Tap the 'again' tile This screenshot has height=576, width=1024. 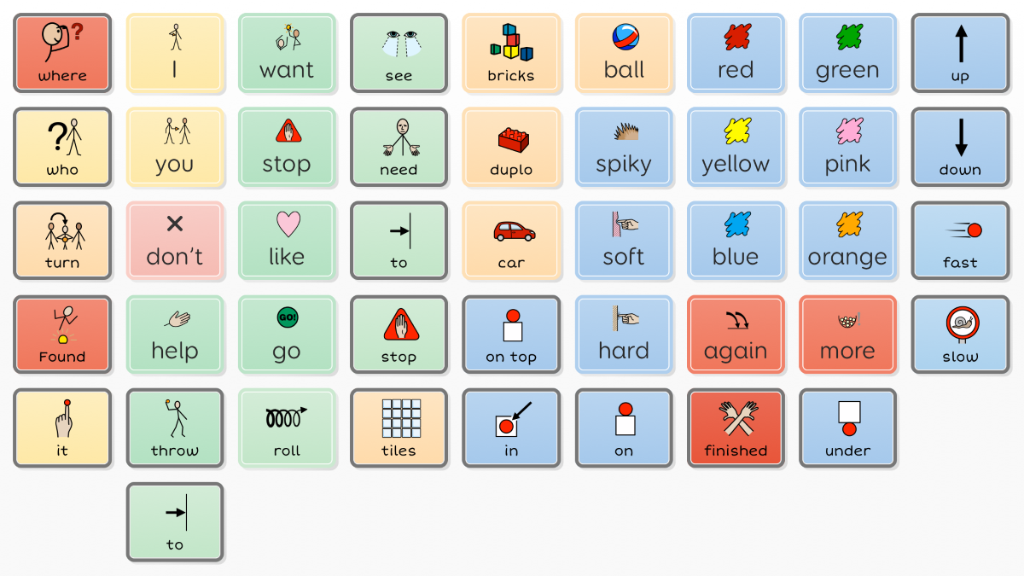735,335
